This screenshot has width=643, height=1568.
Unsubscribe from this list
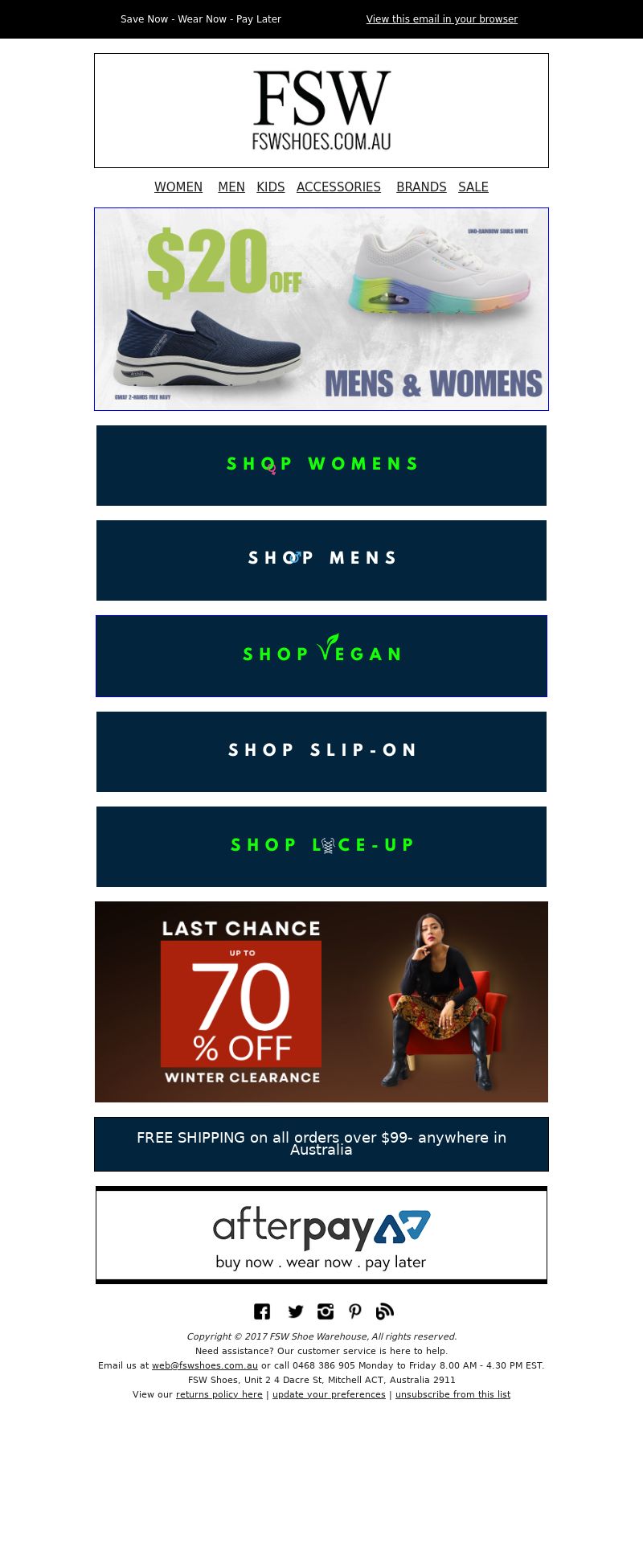(453, 1394)
